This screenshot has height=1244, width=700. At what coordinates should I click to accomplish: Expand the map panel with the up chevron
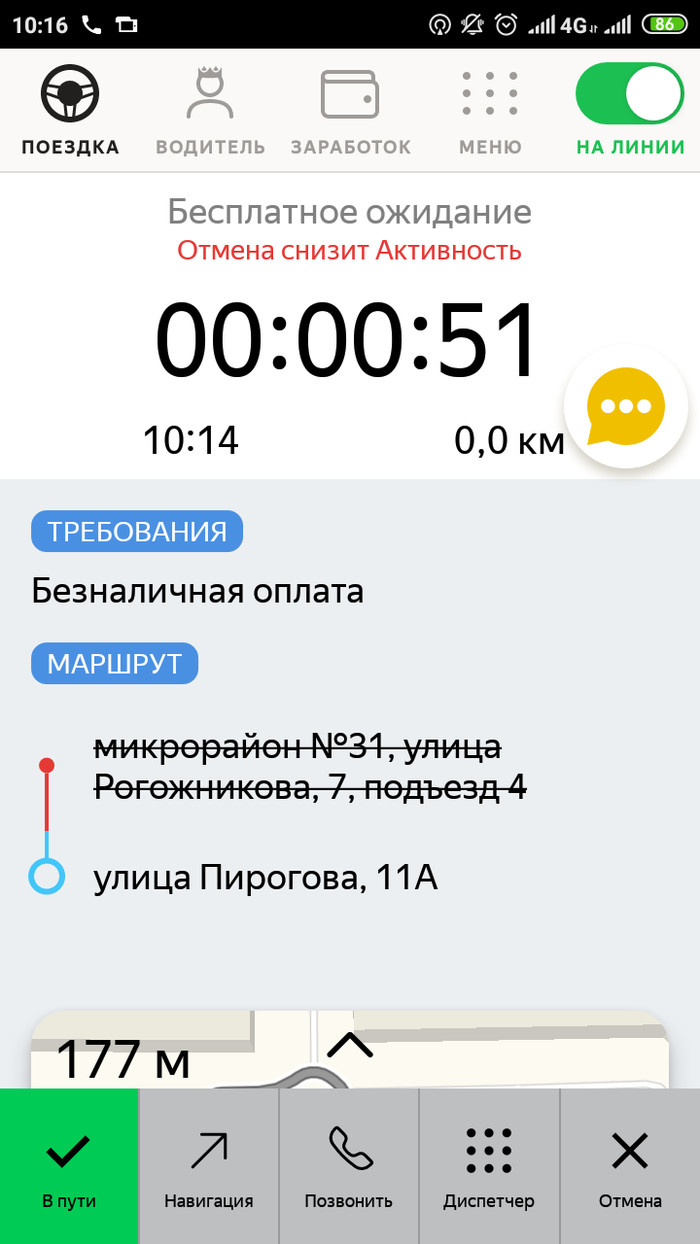tap(350, 1046)
